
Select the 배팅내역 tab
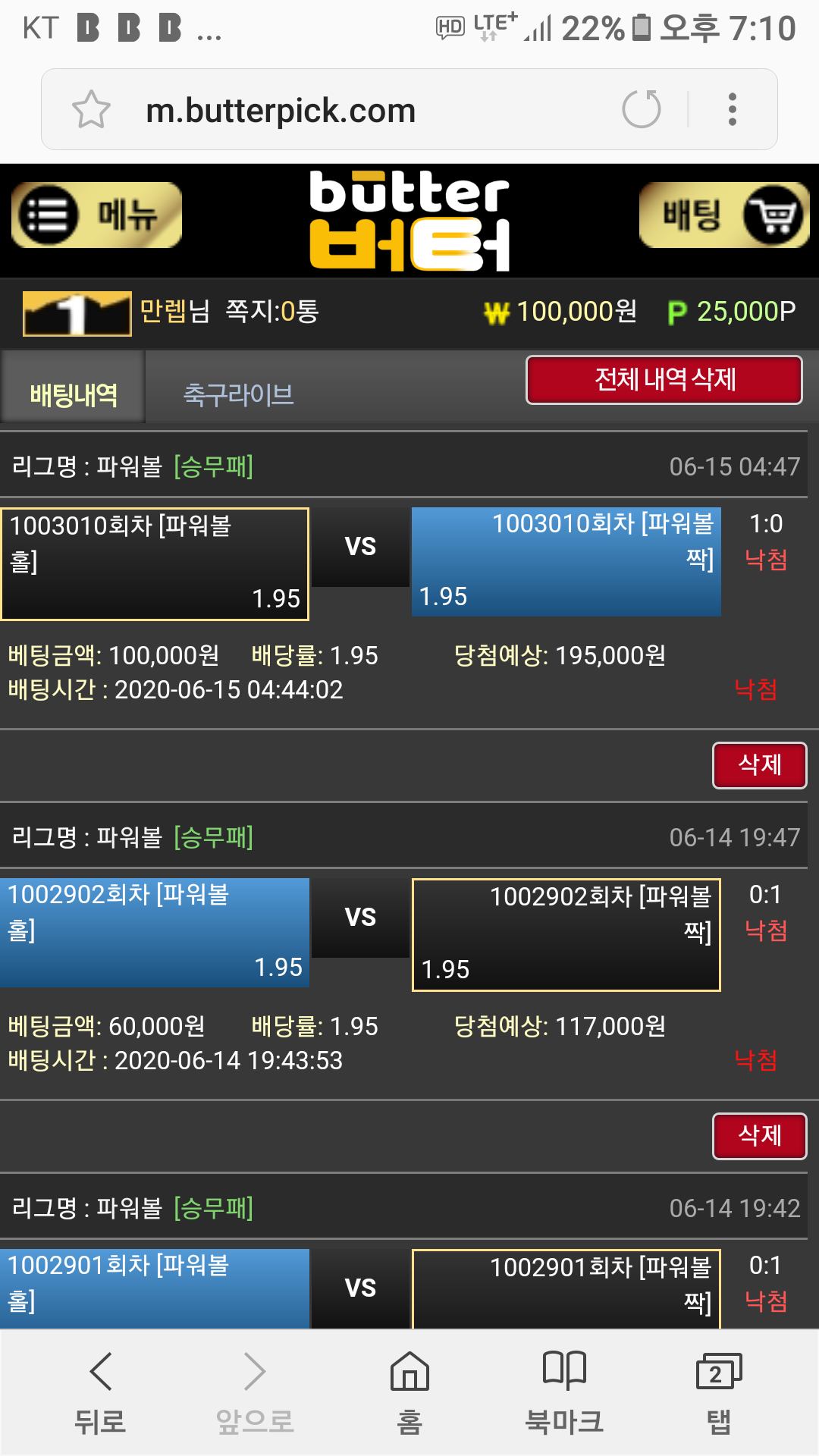point(73,394)
